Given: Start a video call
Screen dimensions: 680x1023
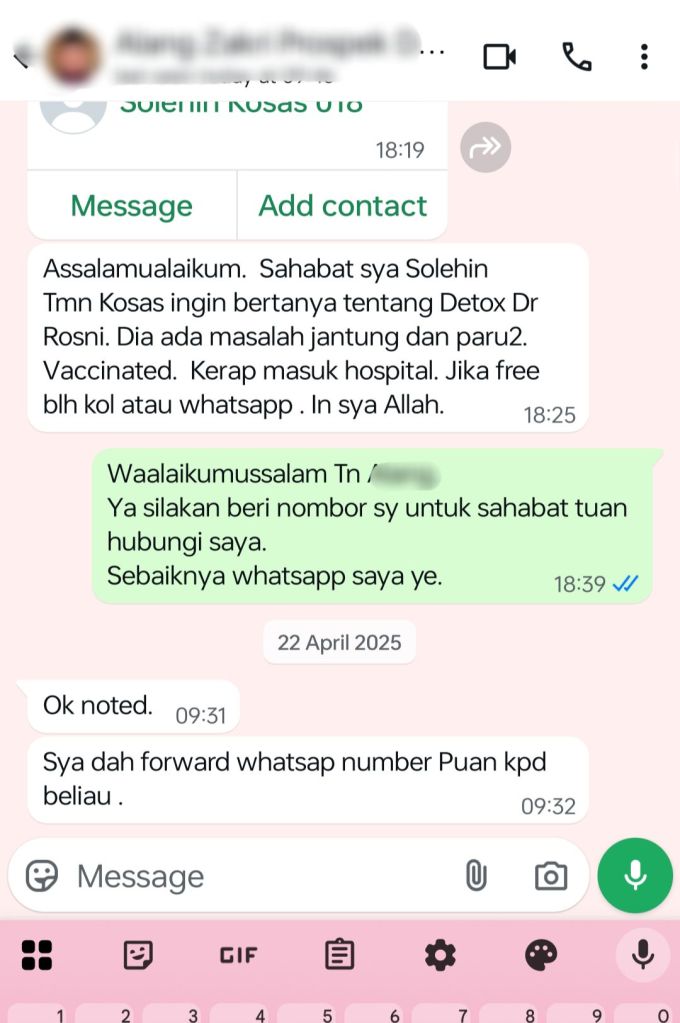Looking at the screenshot, I should tap(499, 56).
